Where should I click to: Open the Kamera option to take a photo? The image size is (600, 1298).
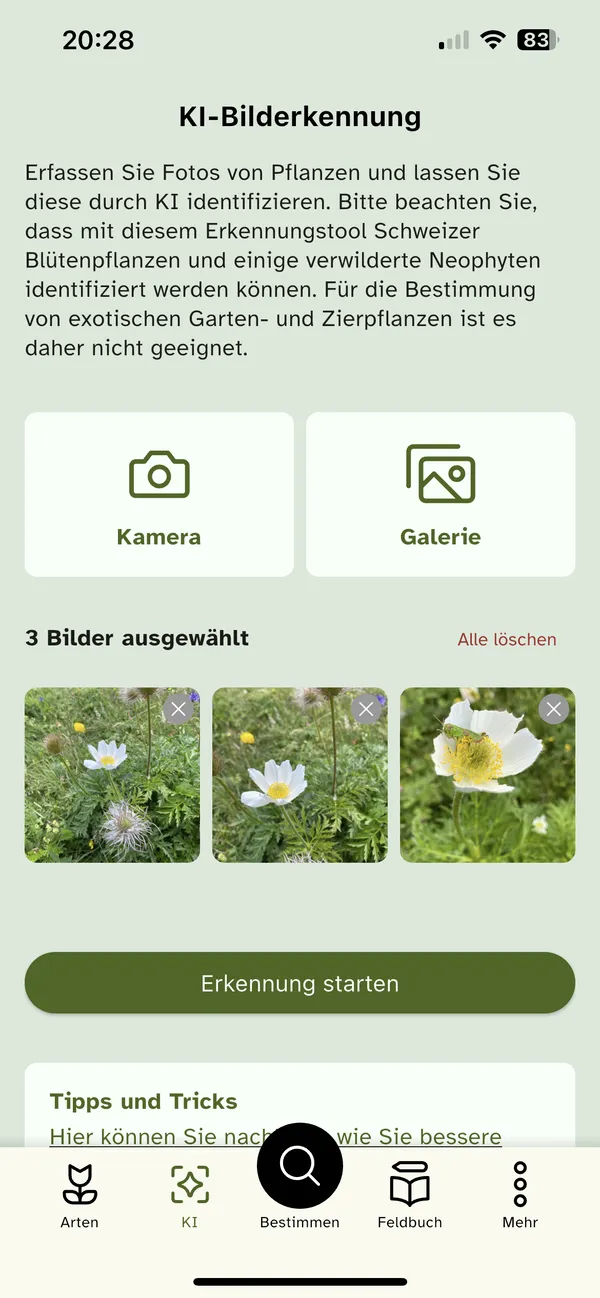[159, 495]
